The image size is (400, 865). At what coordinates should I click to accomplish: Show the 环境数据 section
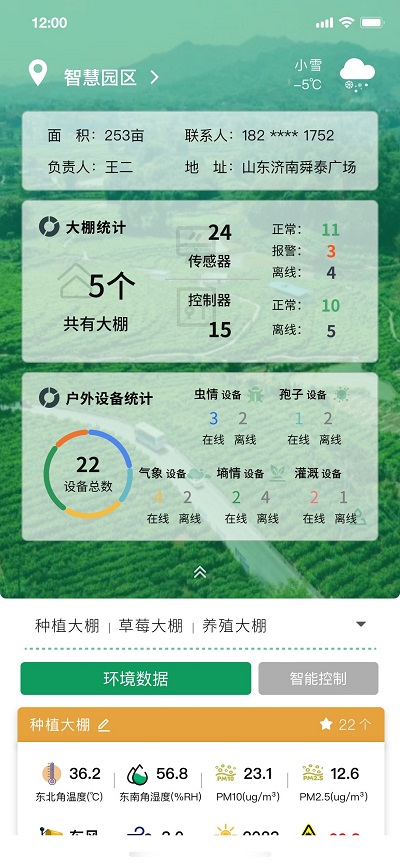click(136, 679)
